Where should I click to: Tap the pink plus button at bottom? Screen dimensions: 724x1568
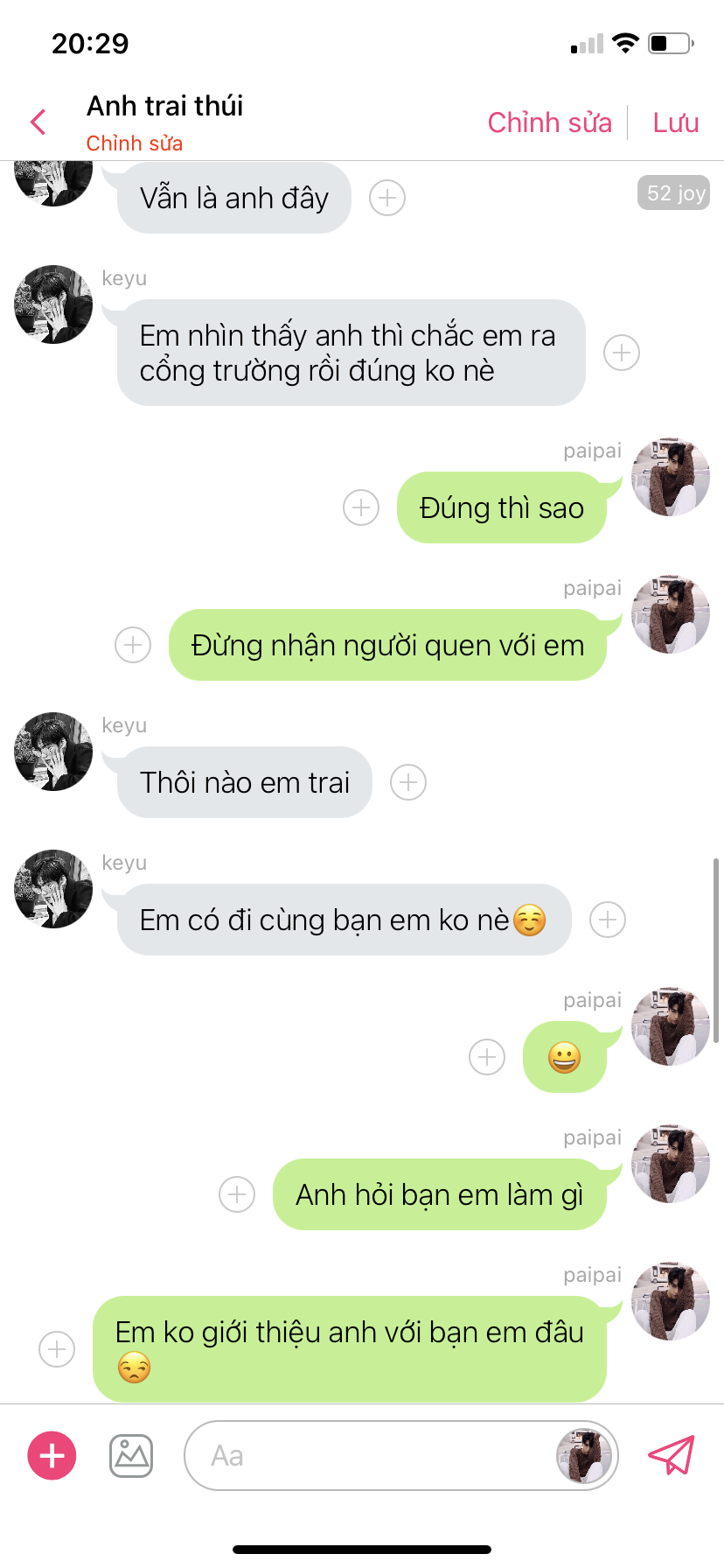[x=52, y=1456]
